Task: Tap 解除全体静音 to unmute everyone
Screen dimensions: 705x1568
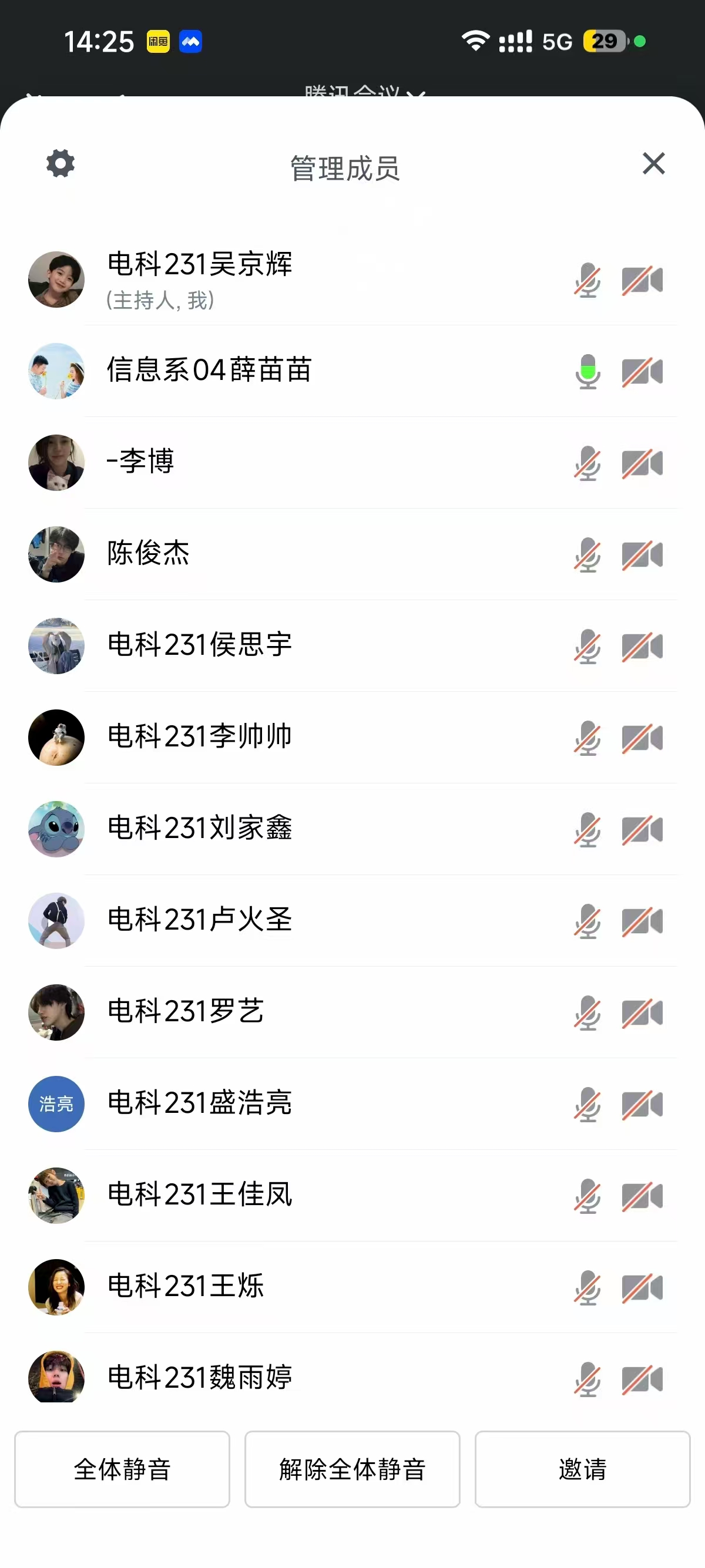Action: [352, 1469]
